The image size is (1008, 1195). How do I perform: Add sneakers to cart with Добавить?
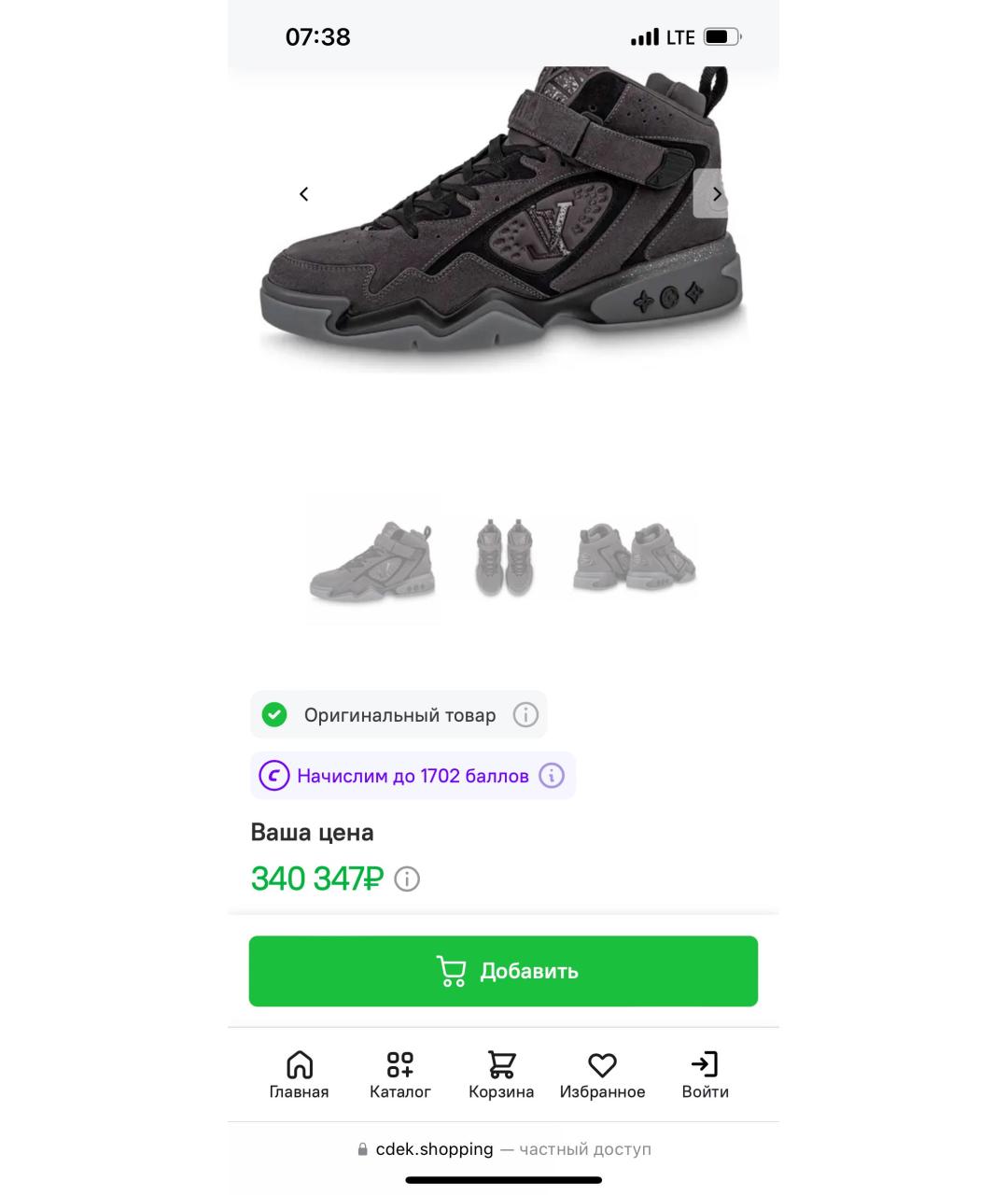503,971
